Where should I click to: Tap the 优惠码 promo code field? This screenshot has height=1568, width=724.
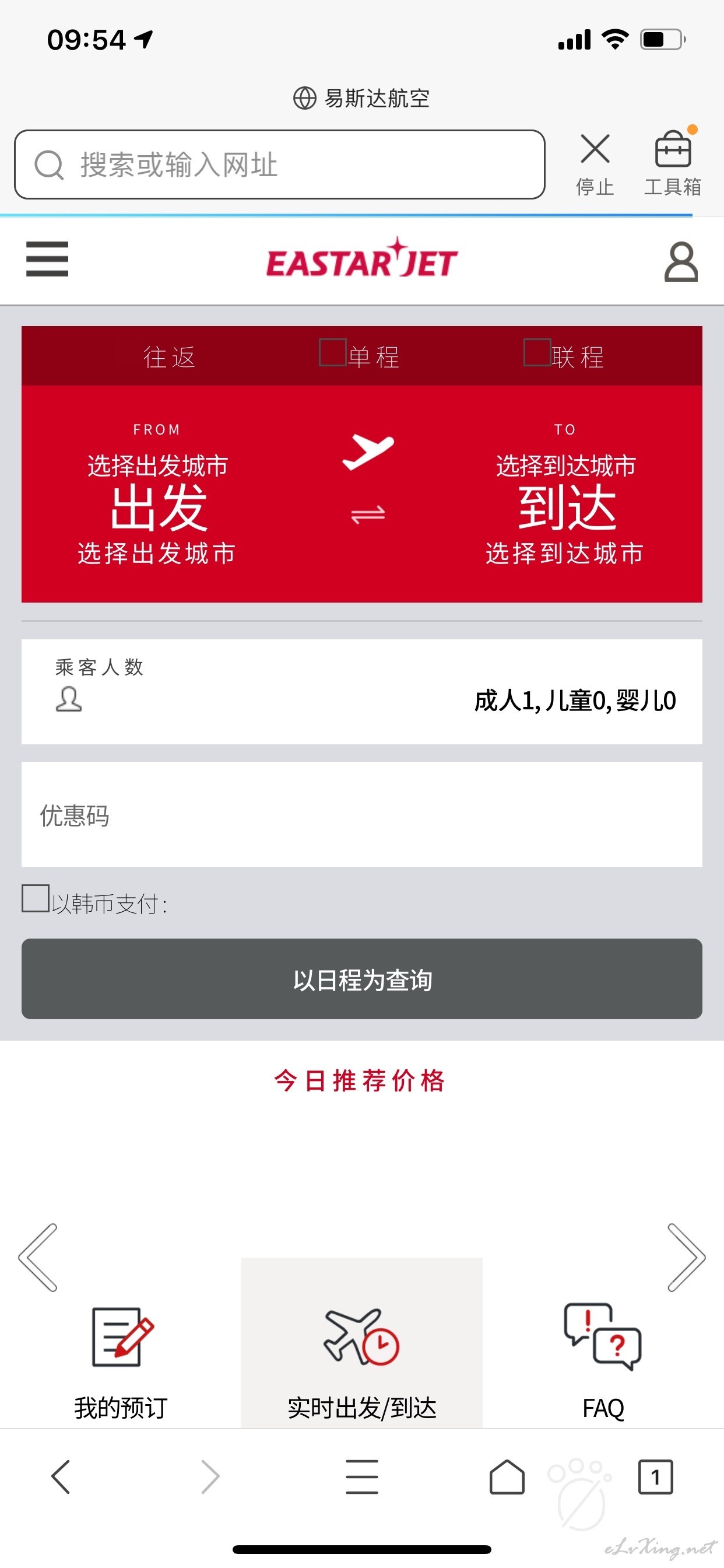pyautogui.click(x=361, y=814)
